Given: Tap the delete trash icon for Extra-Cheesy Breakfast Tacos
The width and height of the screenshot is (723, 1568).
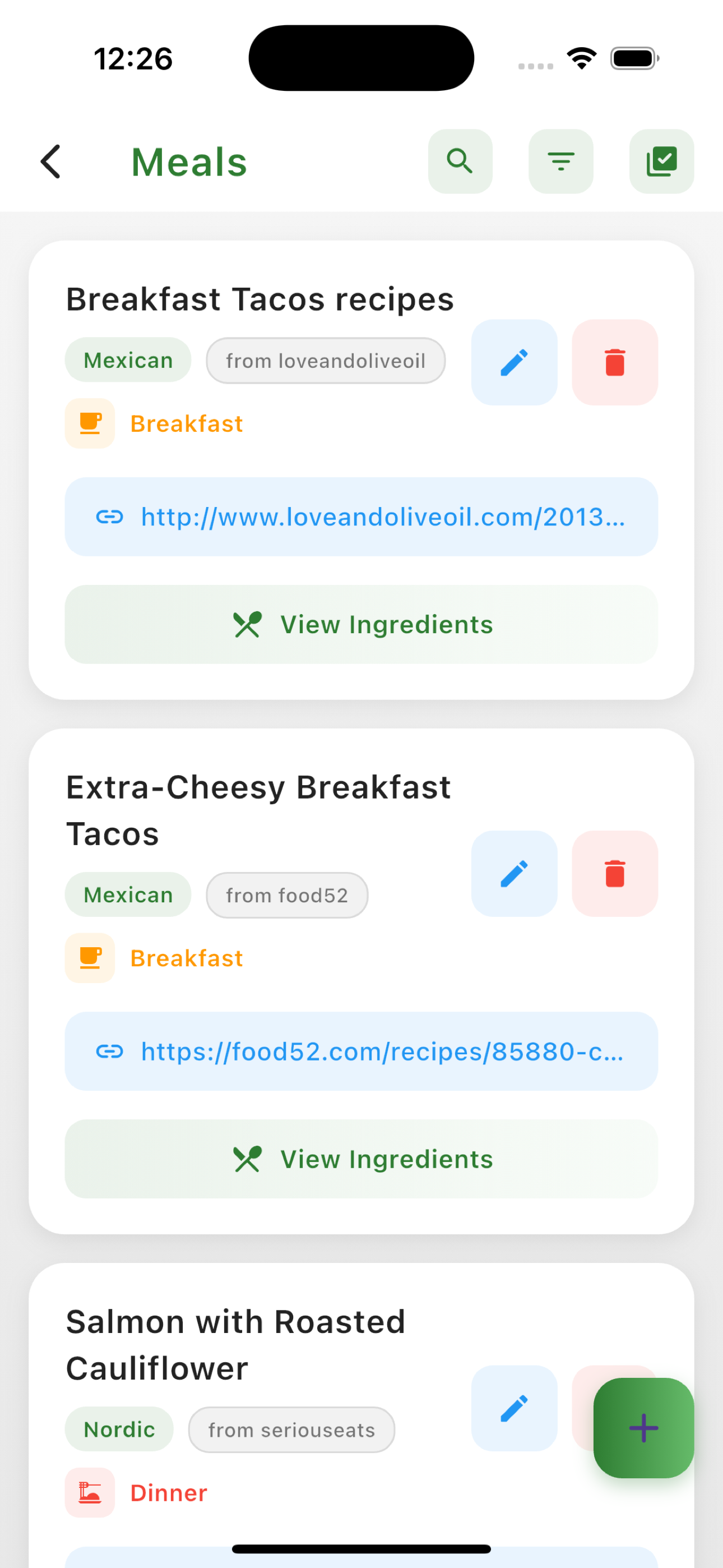Looking at the screenshot, I should 615,873.
